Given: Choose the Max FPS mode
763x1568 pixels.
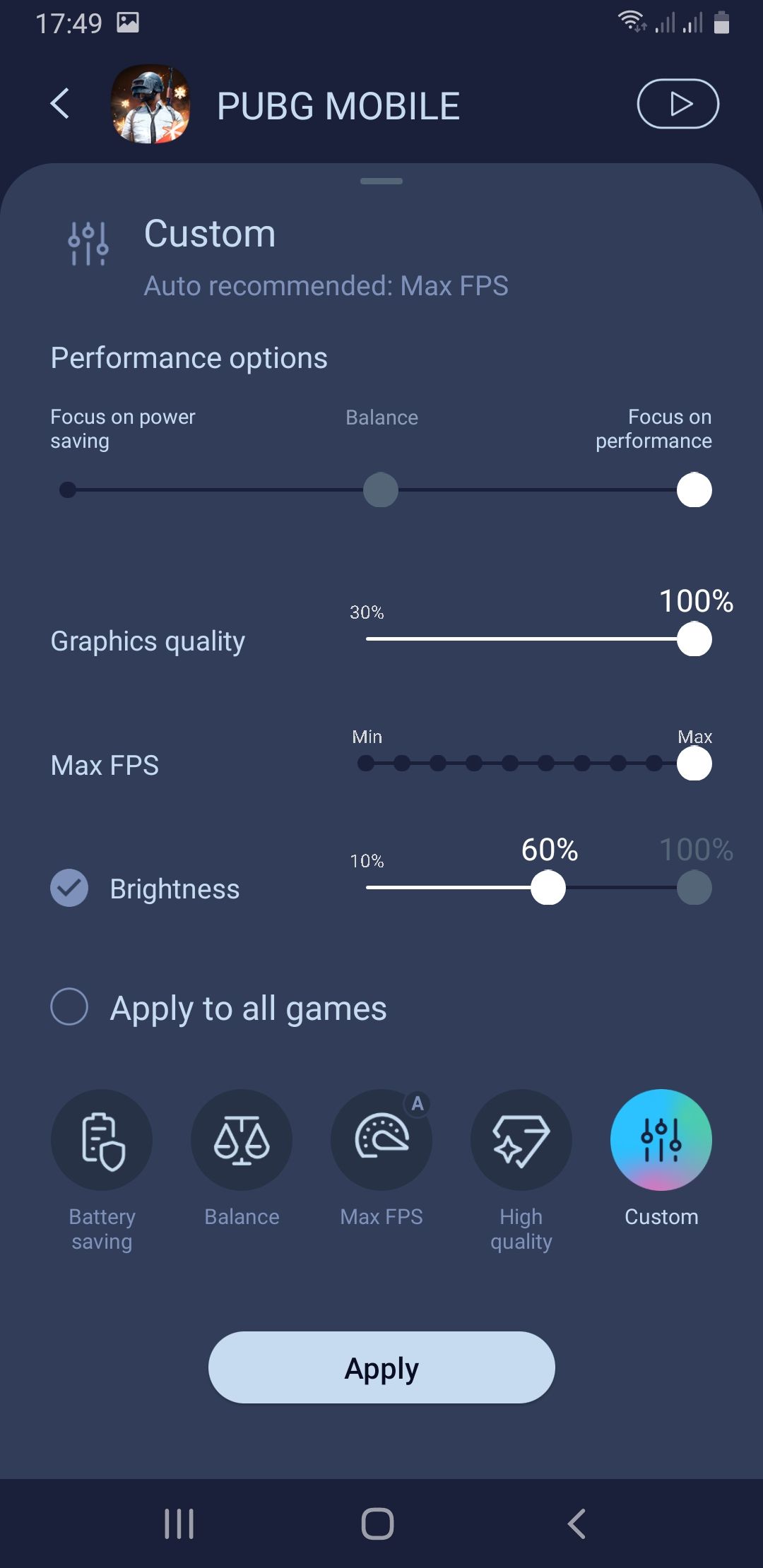Looking at the screenshot, I should 381,1140.
